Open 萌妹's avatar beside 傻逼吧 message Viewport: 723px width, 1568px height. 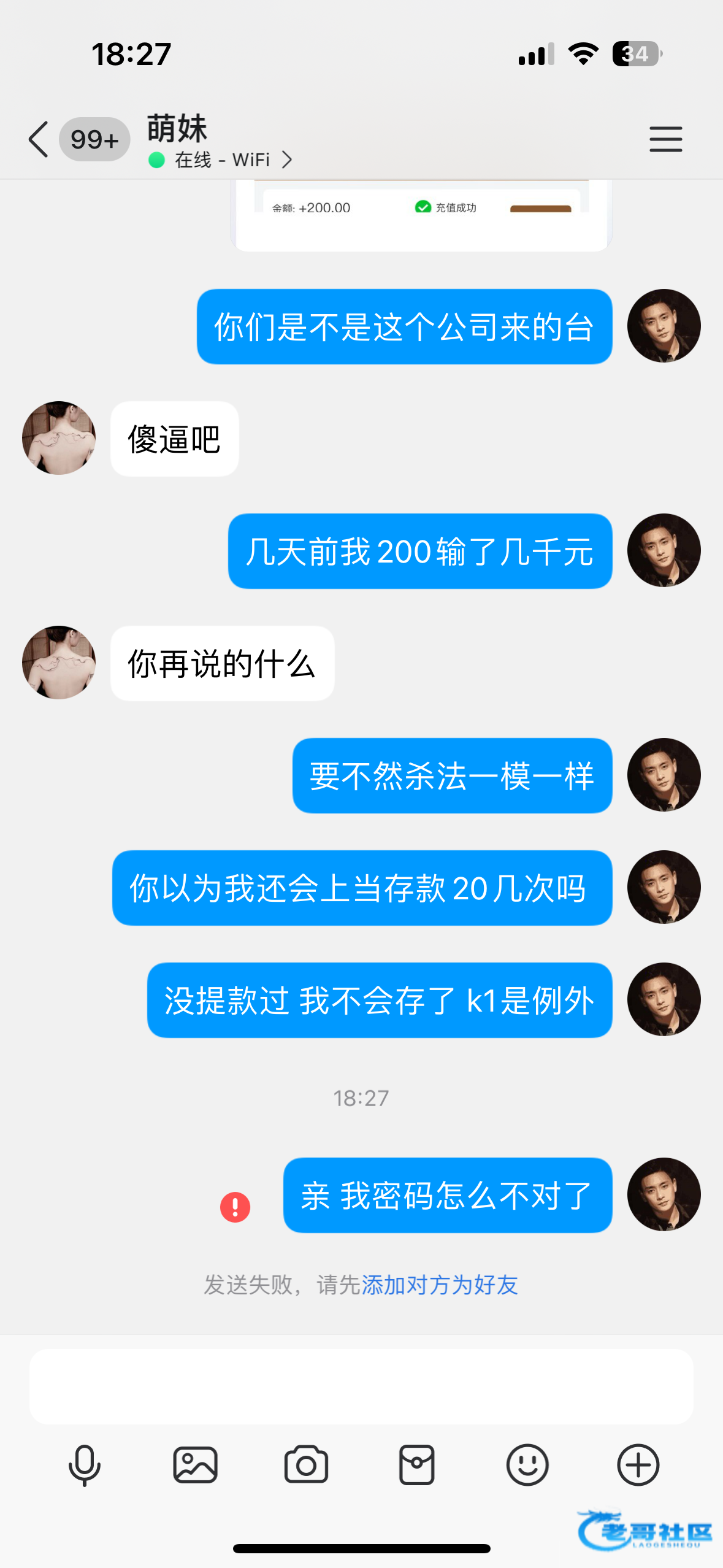[59, 438]
